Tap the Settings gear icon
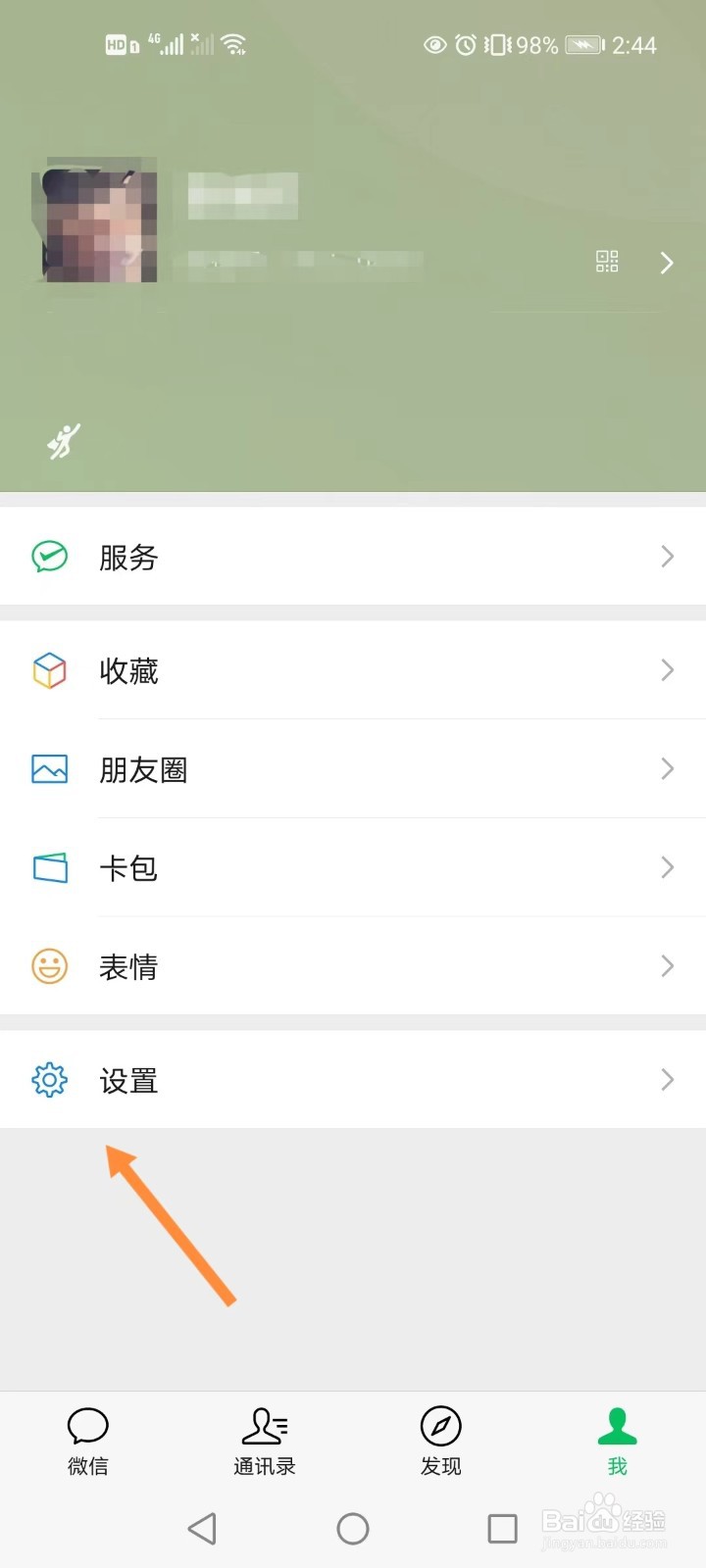 [x=49, y=1079]
